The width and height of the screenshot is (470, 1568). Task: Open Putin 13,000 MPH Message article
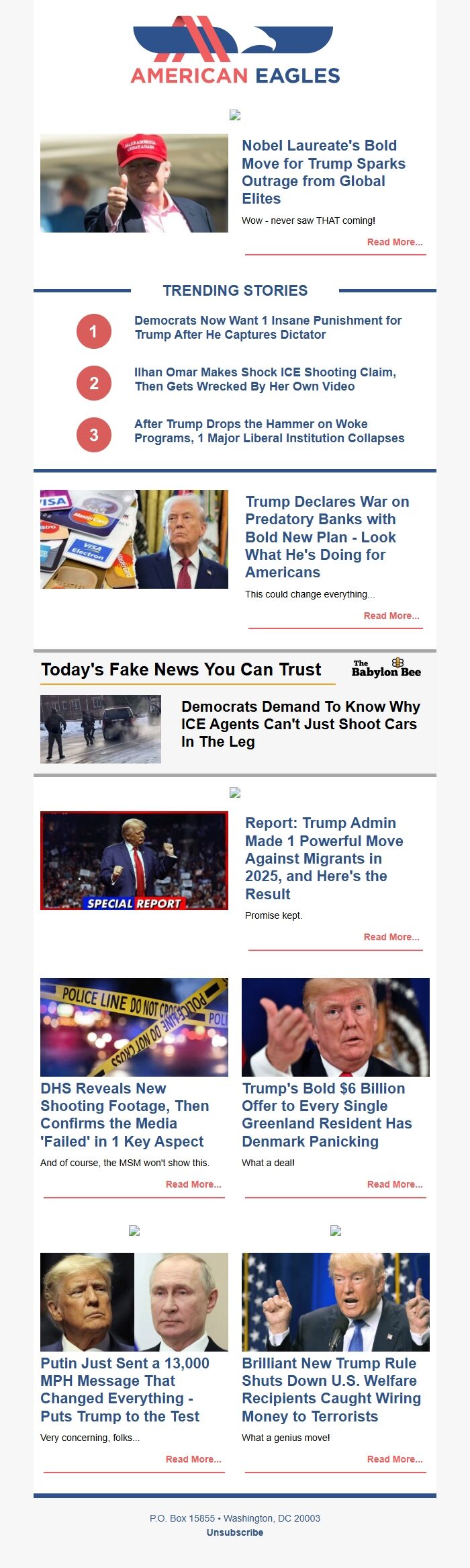point(125,1389)
